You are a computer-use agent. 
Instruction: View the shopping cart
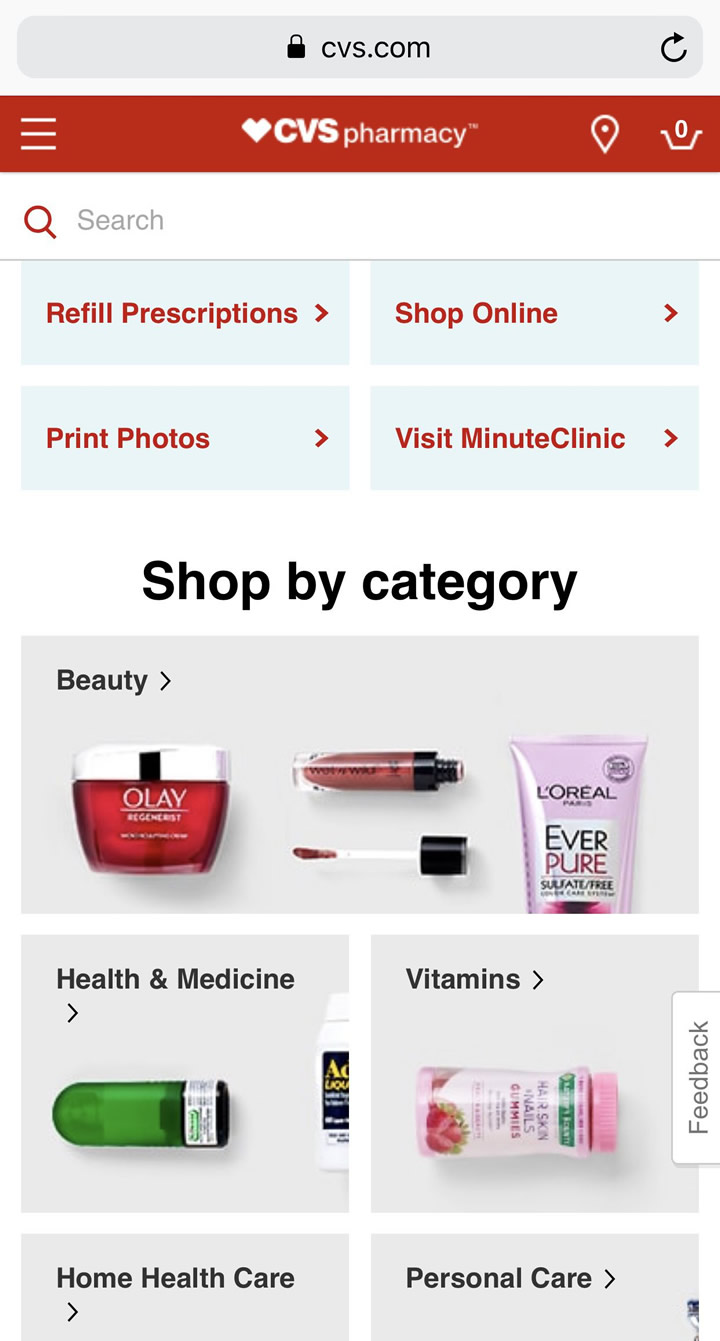click(681, 136)
